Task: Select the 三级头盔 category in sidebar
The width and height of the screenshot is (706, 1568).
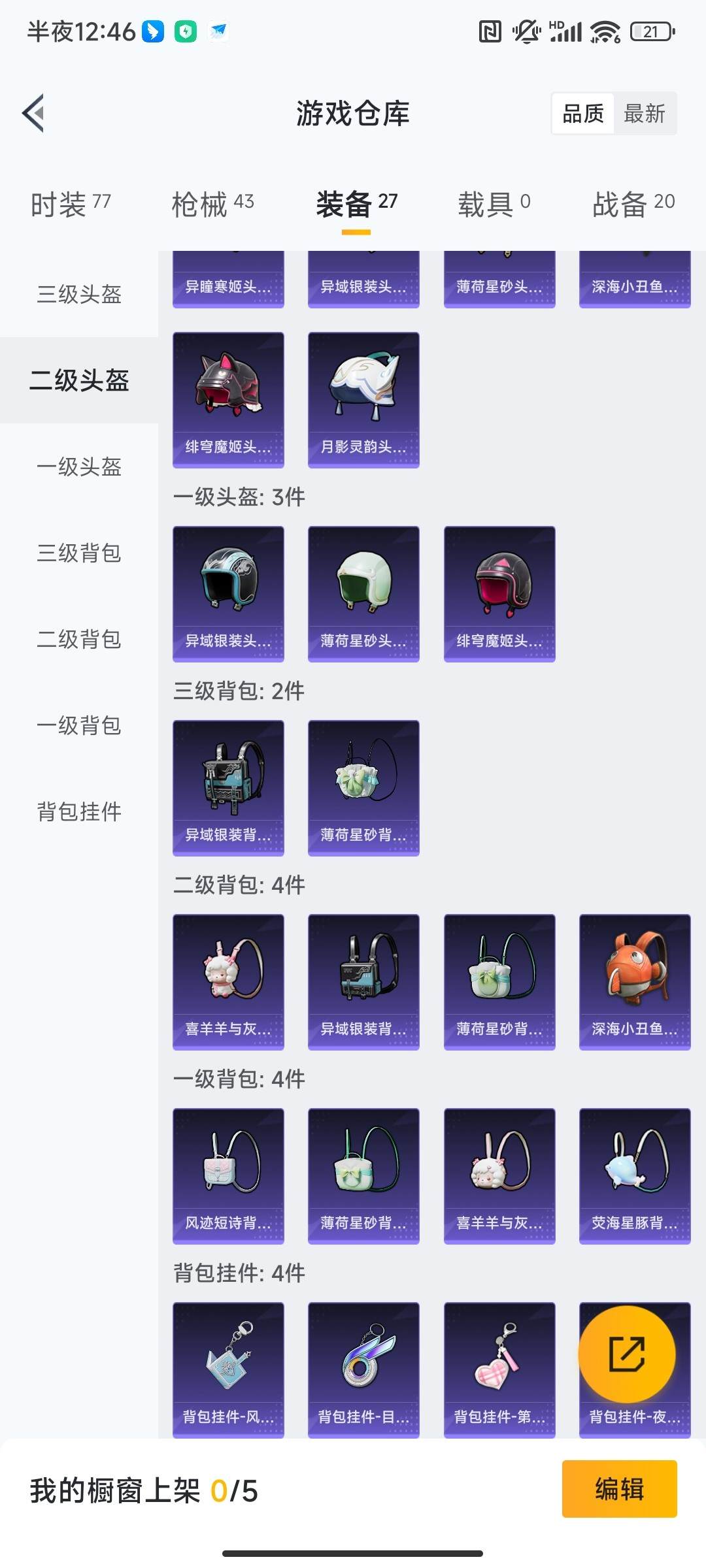Action: coord(79,296)
